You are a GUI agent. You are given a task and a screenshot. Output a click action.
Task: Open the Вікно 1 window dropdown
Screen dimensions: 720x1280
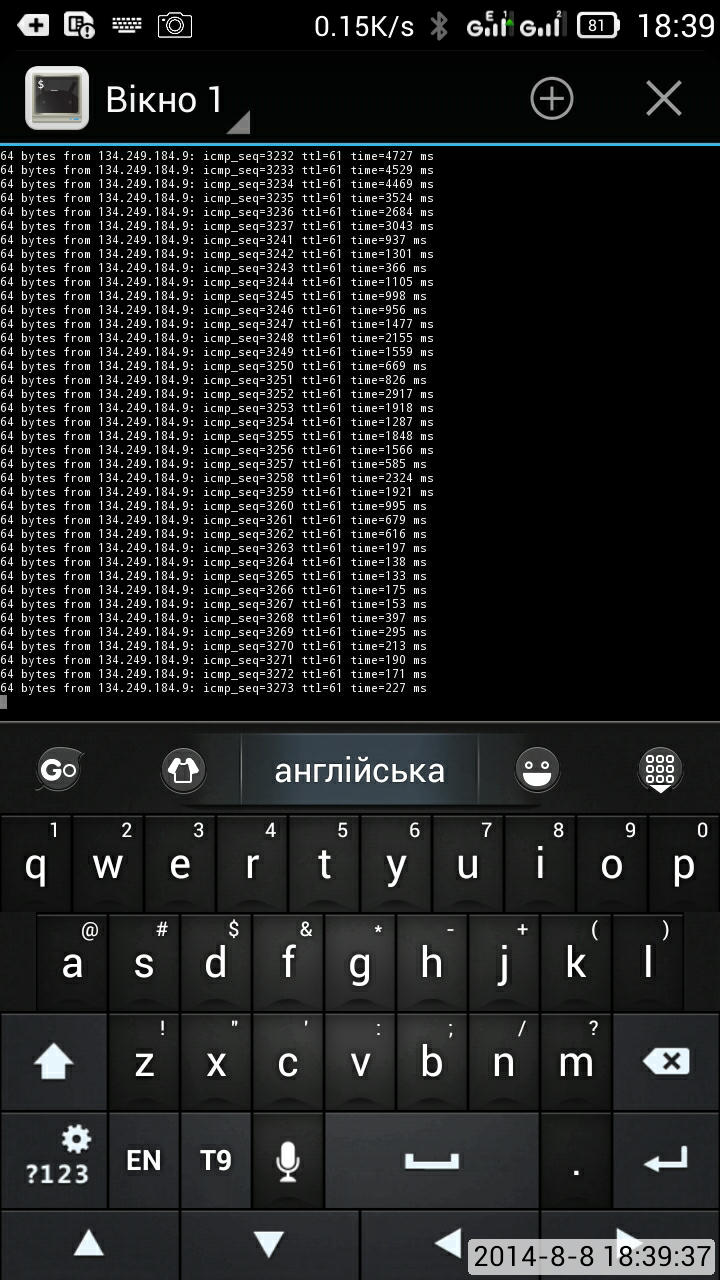click(165, 100)
